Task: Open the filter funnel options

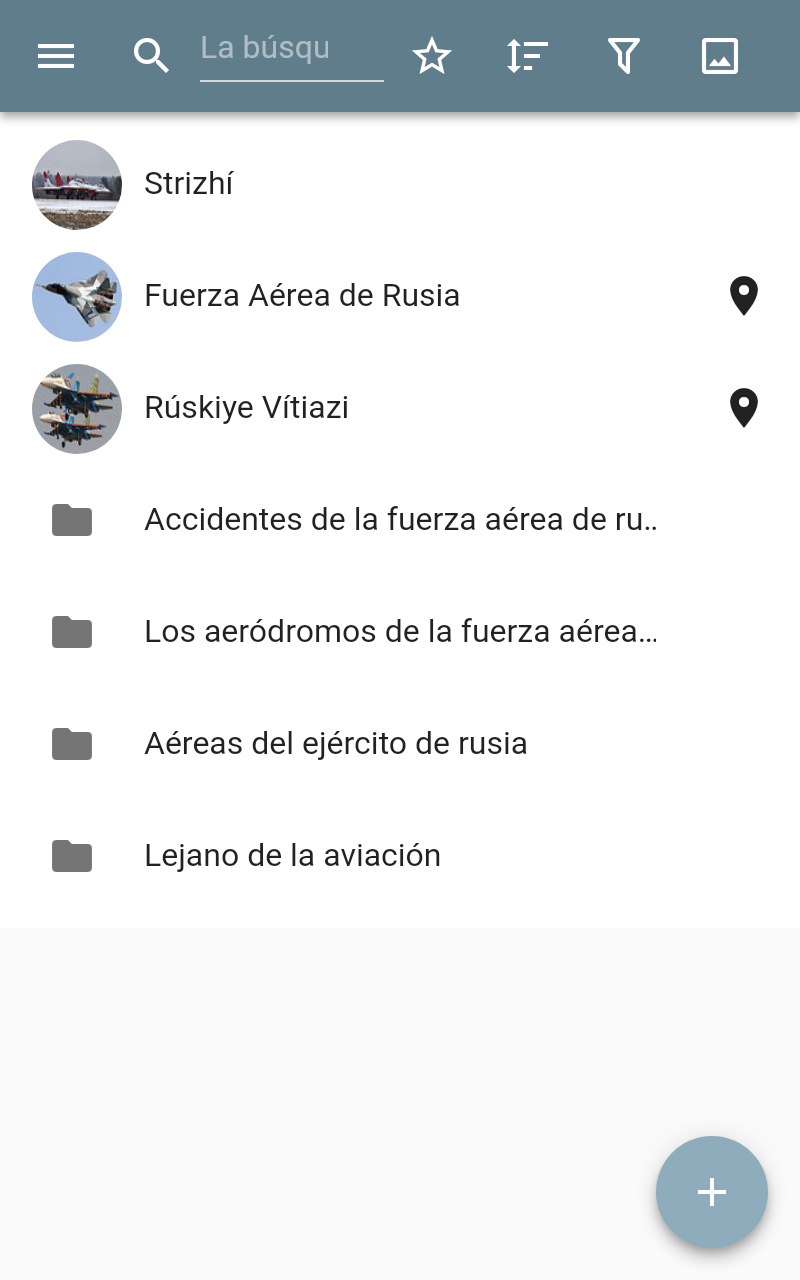Action: [624, 56]
